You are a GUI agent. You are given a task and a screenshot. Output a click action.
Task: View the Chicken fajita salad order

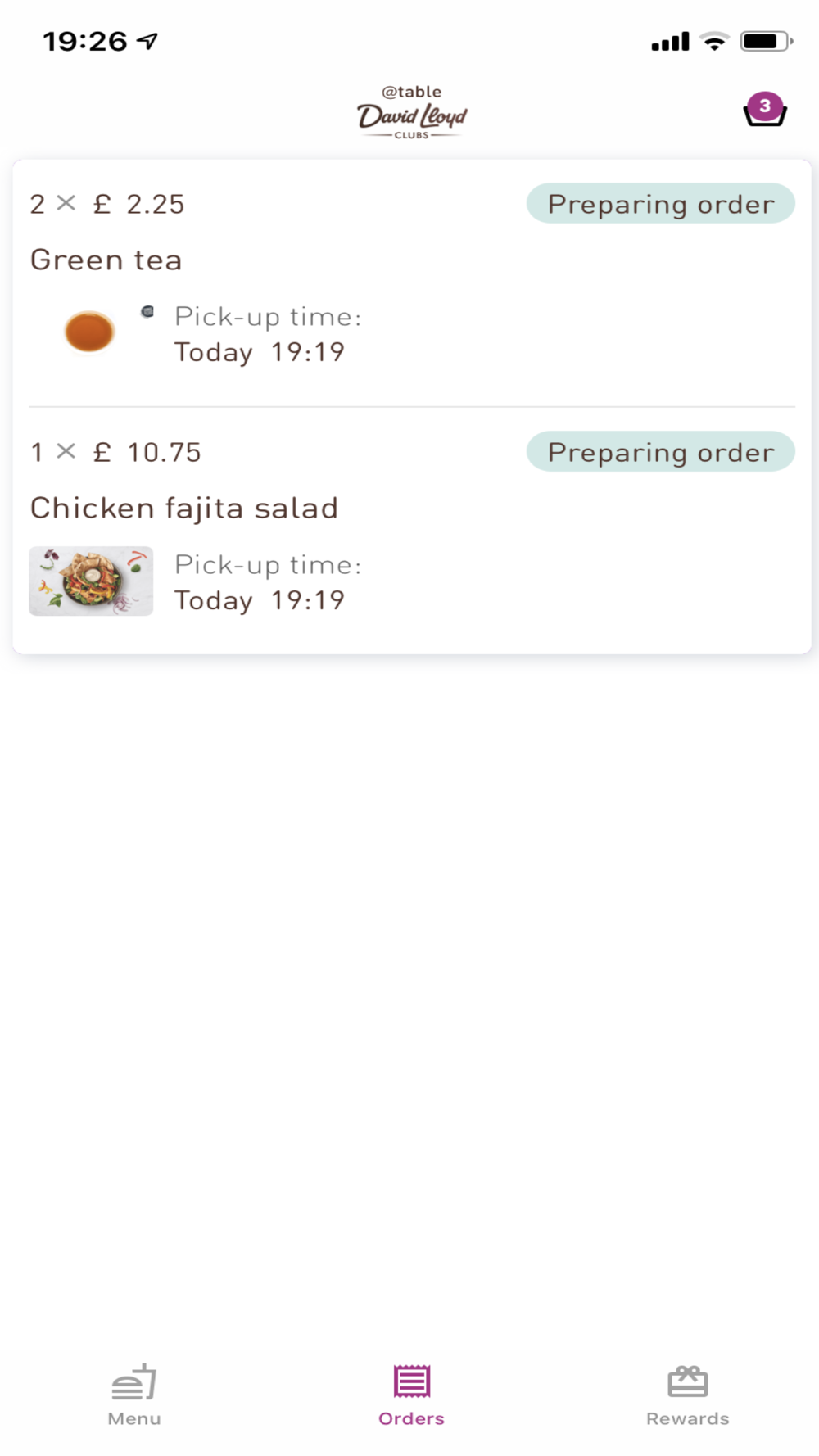[412, 531]
